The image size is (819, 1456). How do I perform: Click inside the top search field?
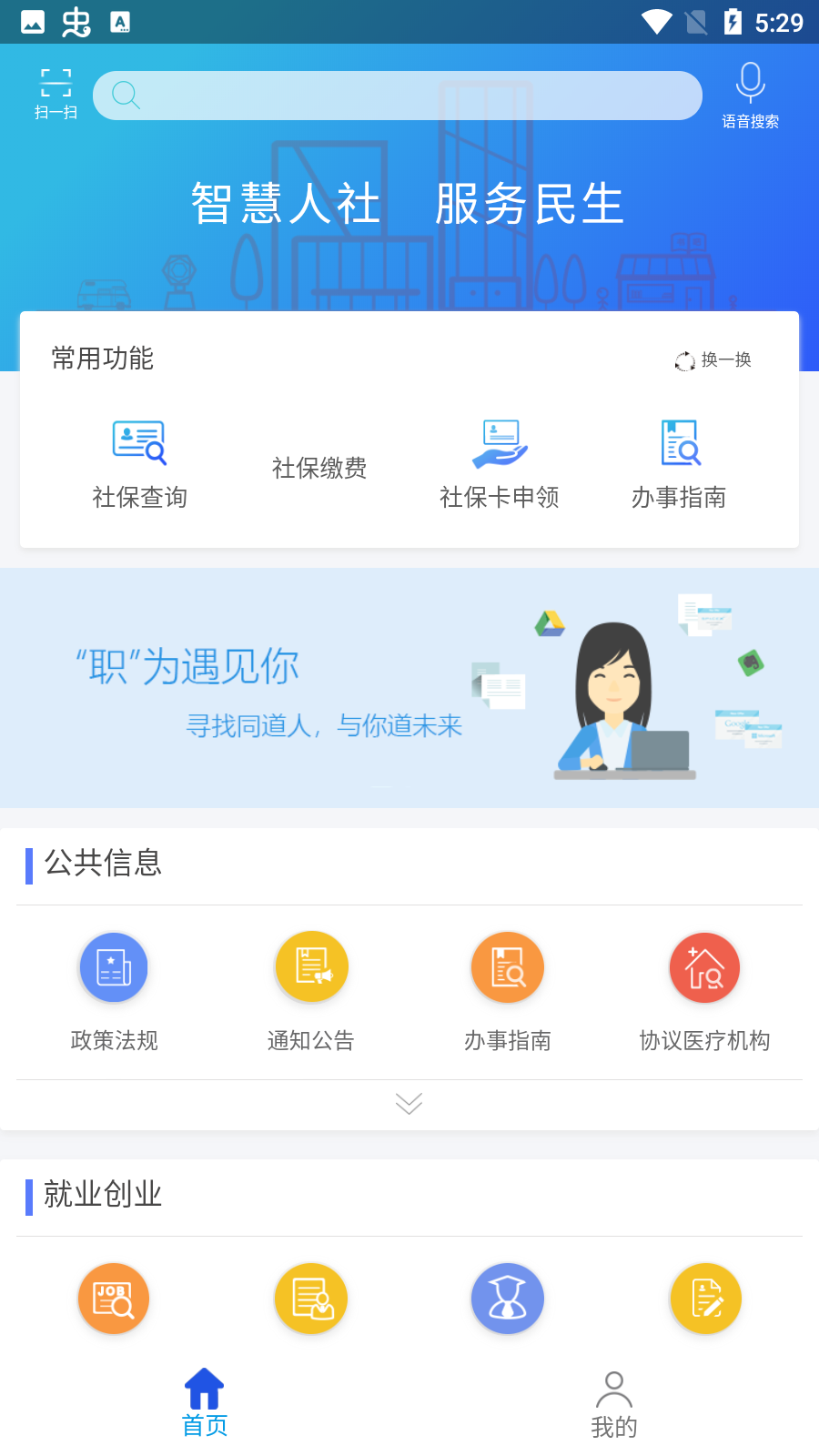(x=398, y=95)
